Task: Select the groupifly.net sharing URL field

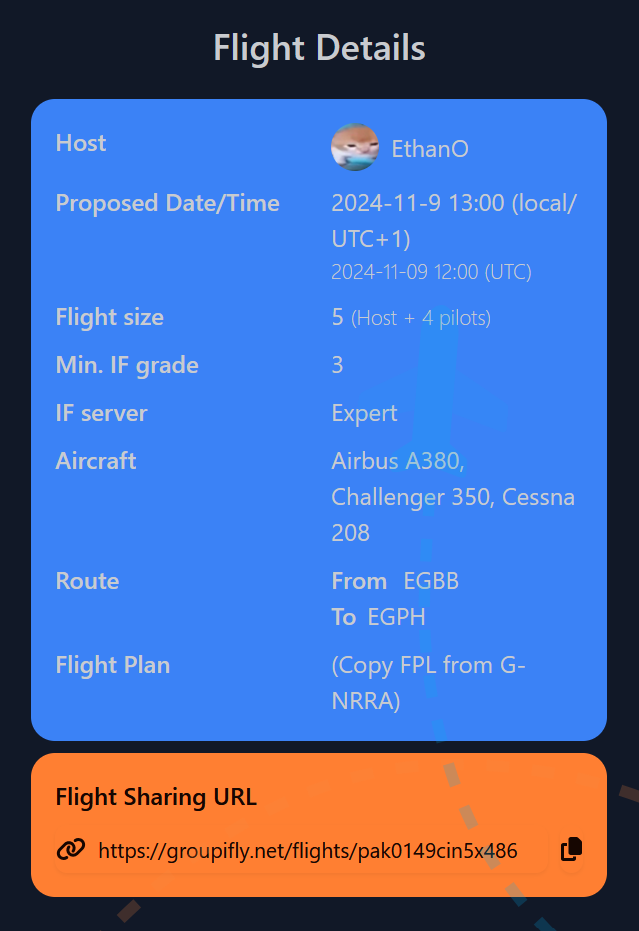Action: 308,851
